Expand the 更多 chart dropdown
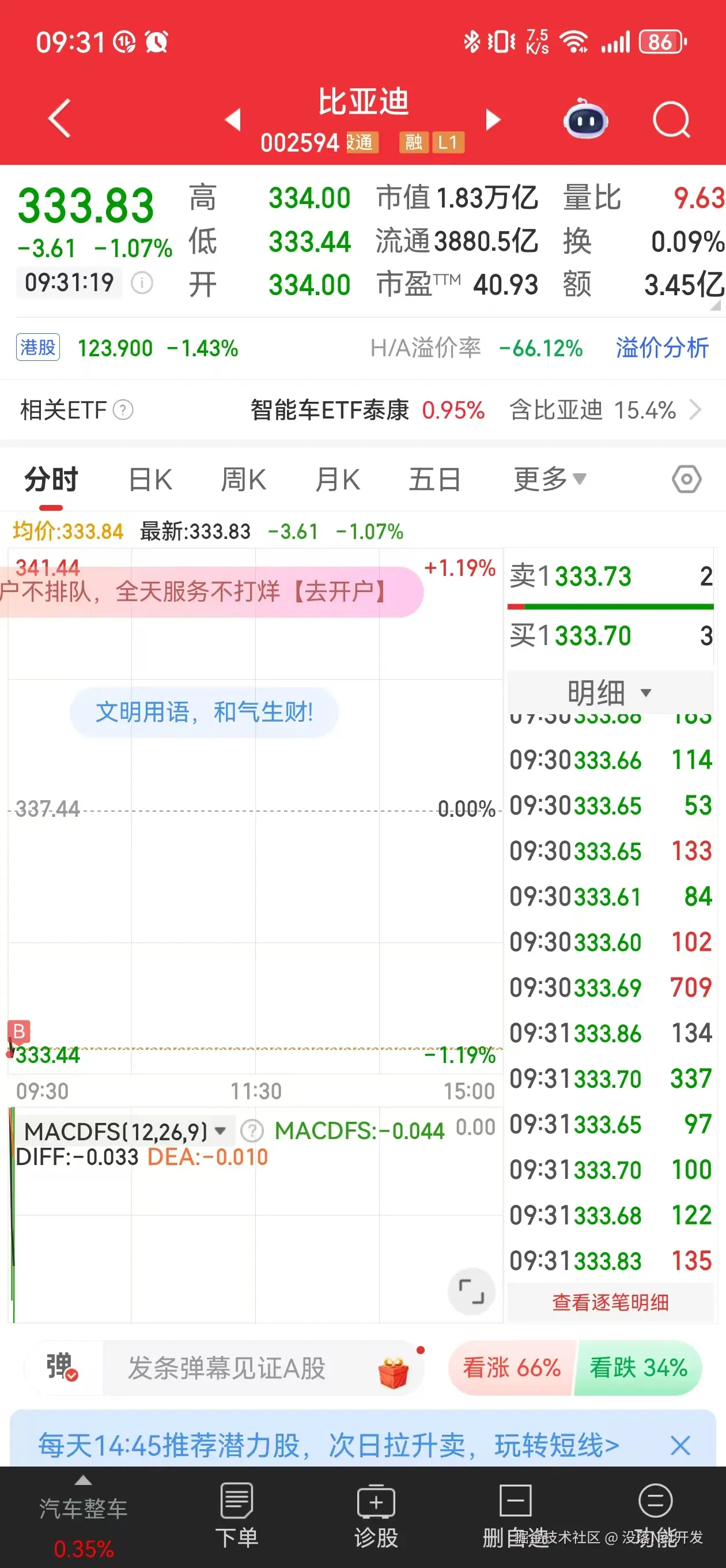 [x=549, y=480]
